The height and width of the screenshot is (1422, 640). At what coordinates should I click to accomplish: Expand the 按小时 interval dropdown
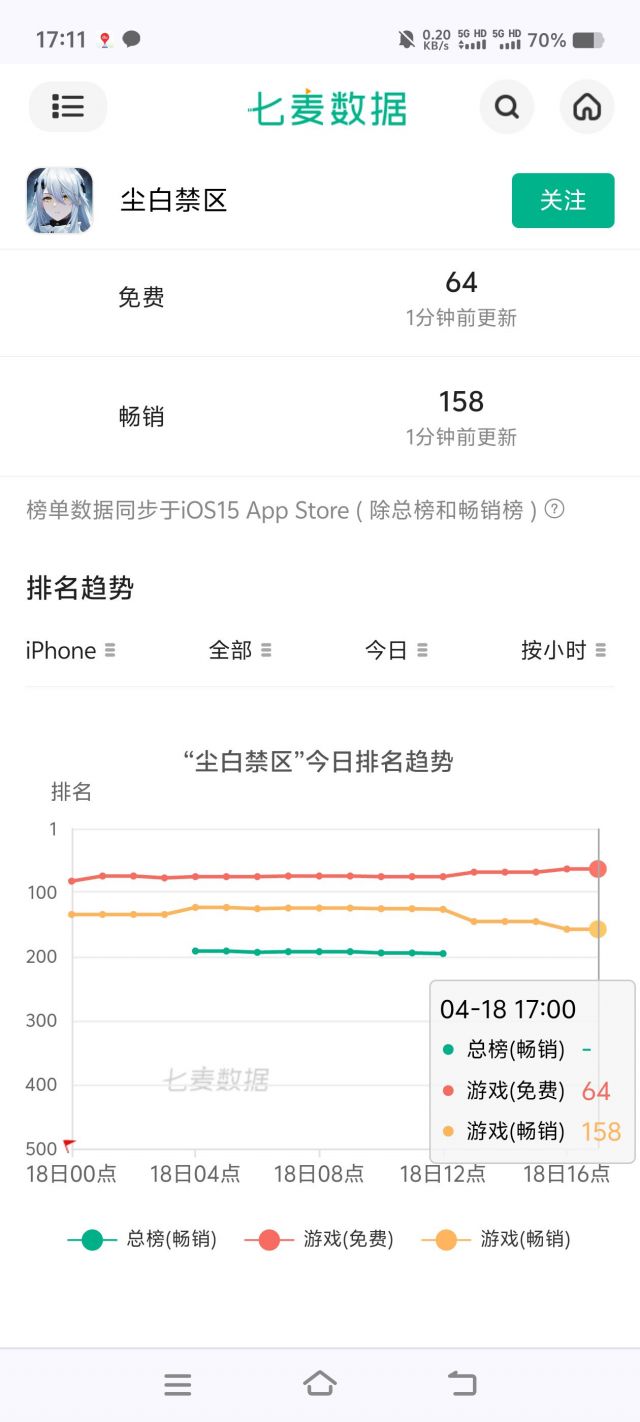tap(563, 650)
